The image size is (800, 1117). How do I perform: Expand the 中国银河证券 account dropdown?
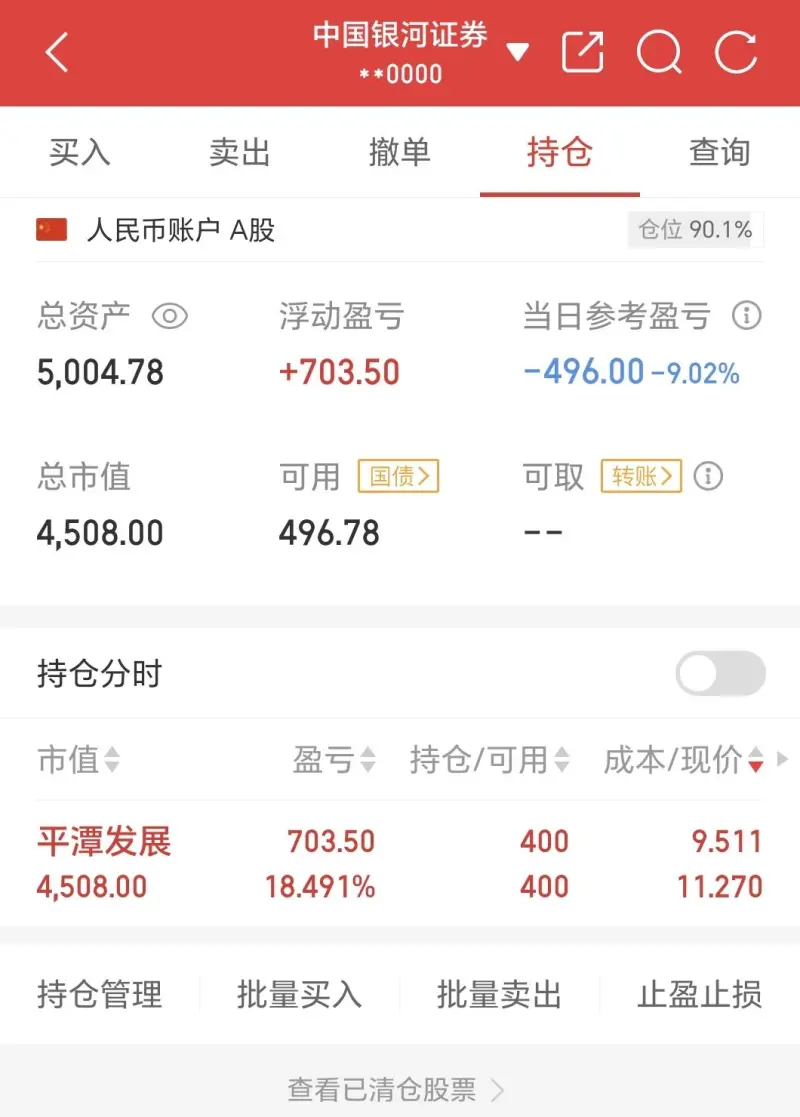pyautogui.click(x=517, y=52)
